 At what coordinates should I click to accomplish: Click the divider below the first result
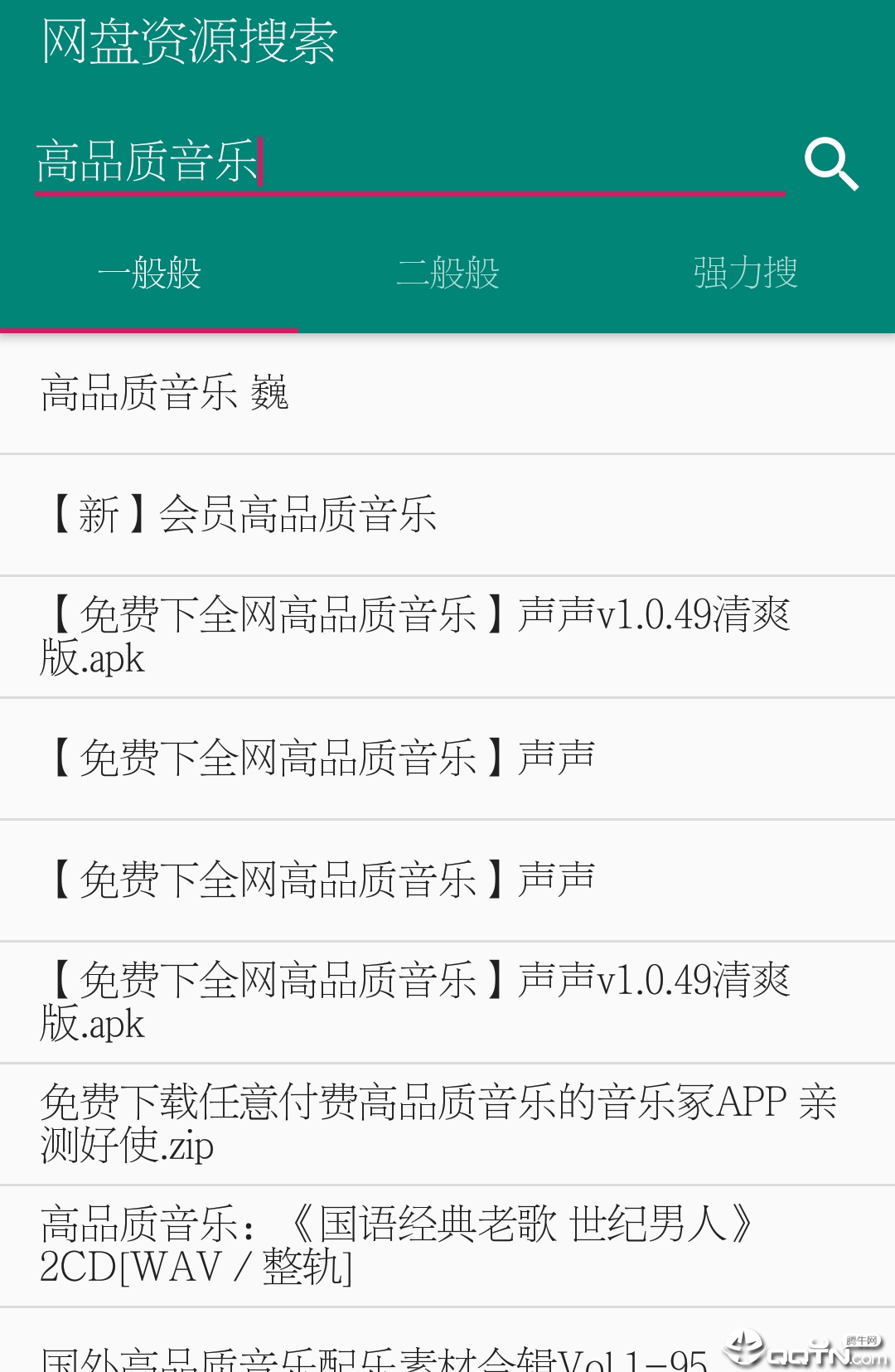point(447,455)
